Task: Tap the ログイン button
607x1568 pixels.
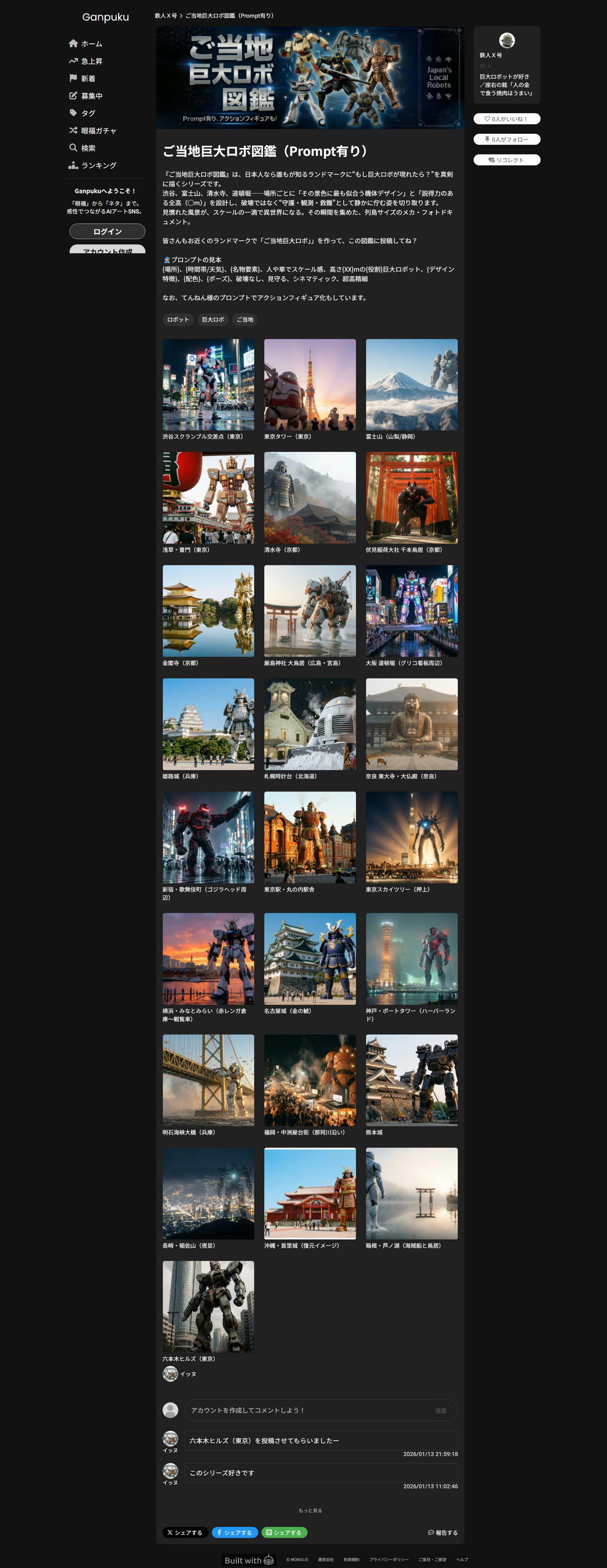Action: pos(107,231)
